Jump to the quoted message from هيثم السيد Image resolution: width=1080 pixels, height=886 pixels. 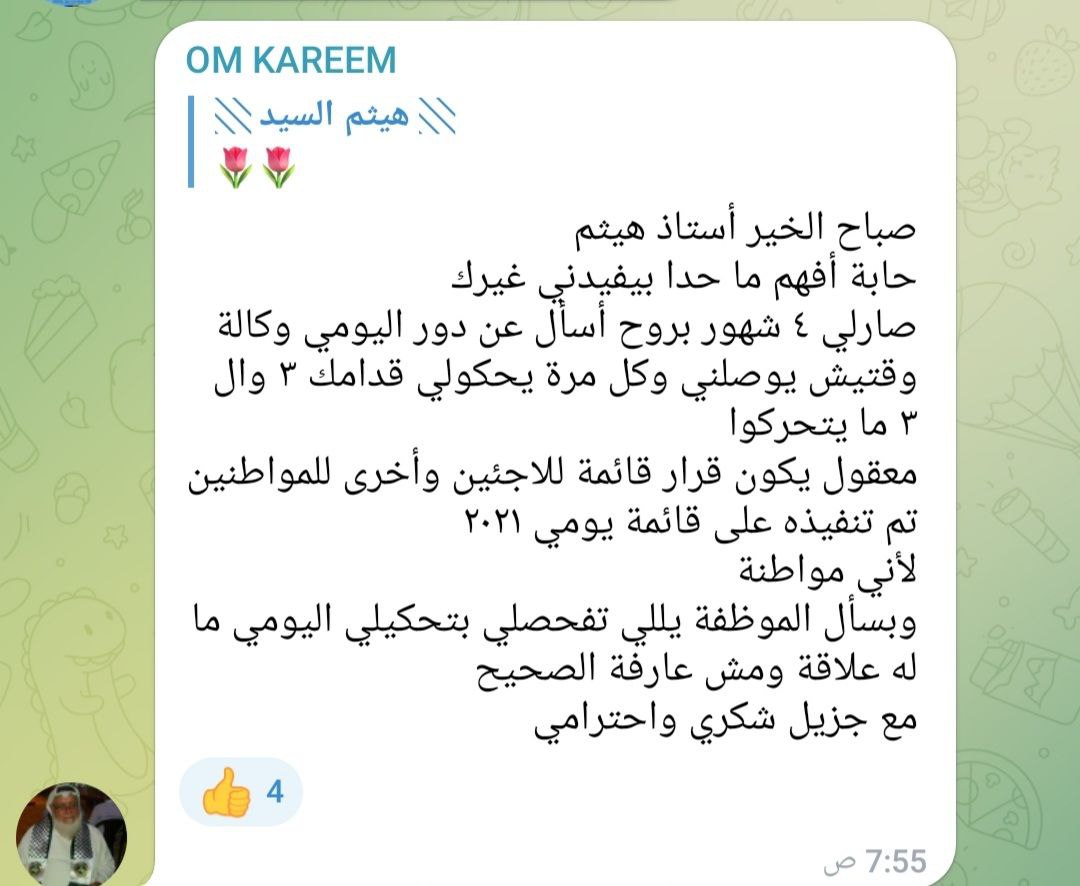pos(330,143)
